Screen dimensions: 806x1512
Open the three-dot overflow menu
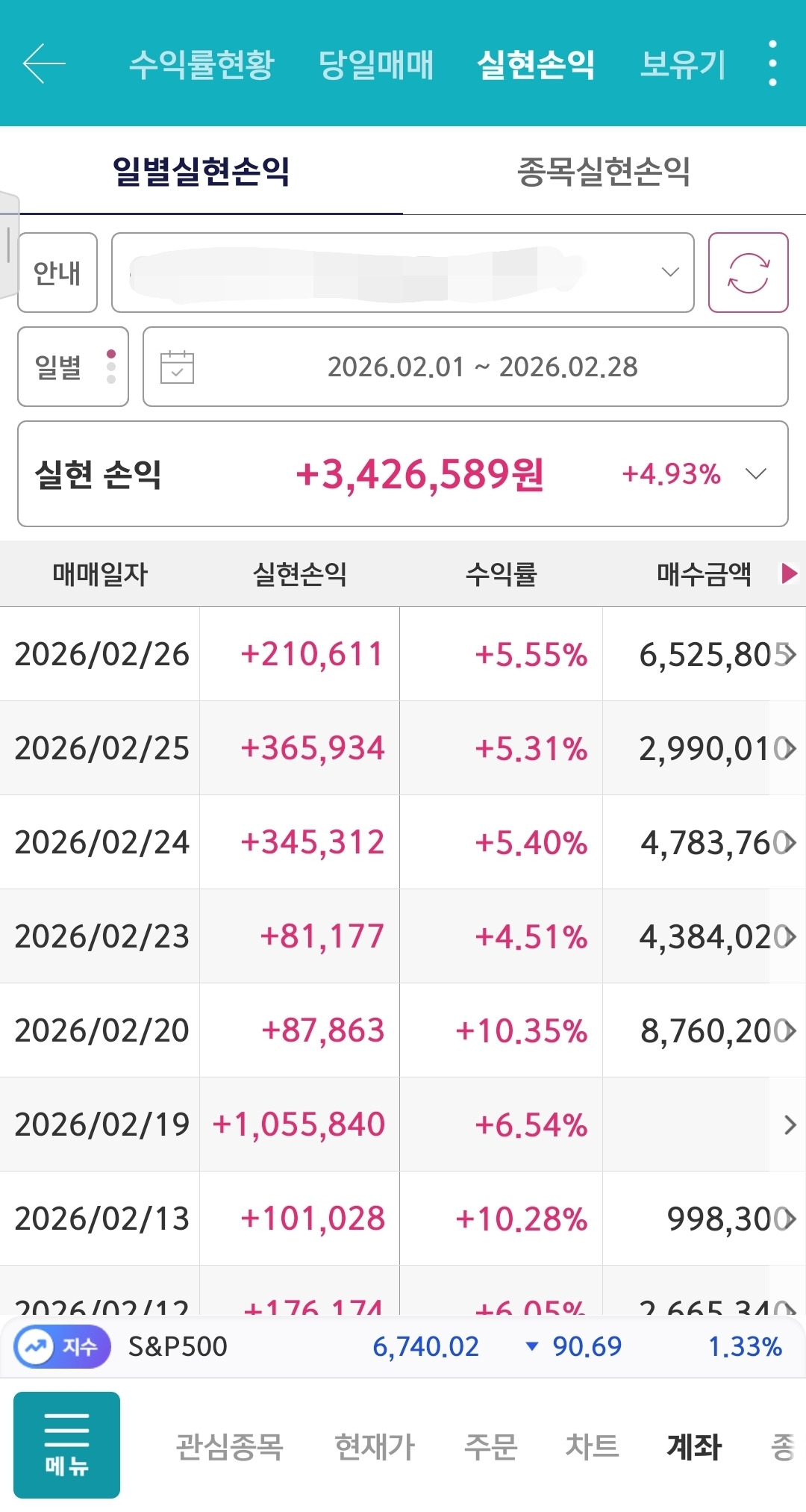[772, 63]
